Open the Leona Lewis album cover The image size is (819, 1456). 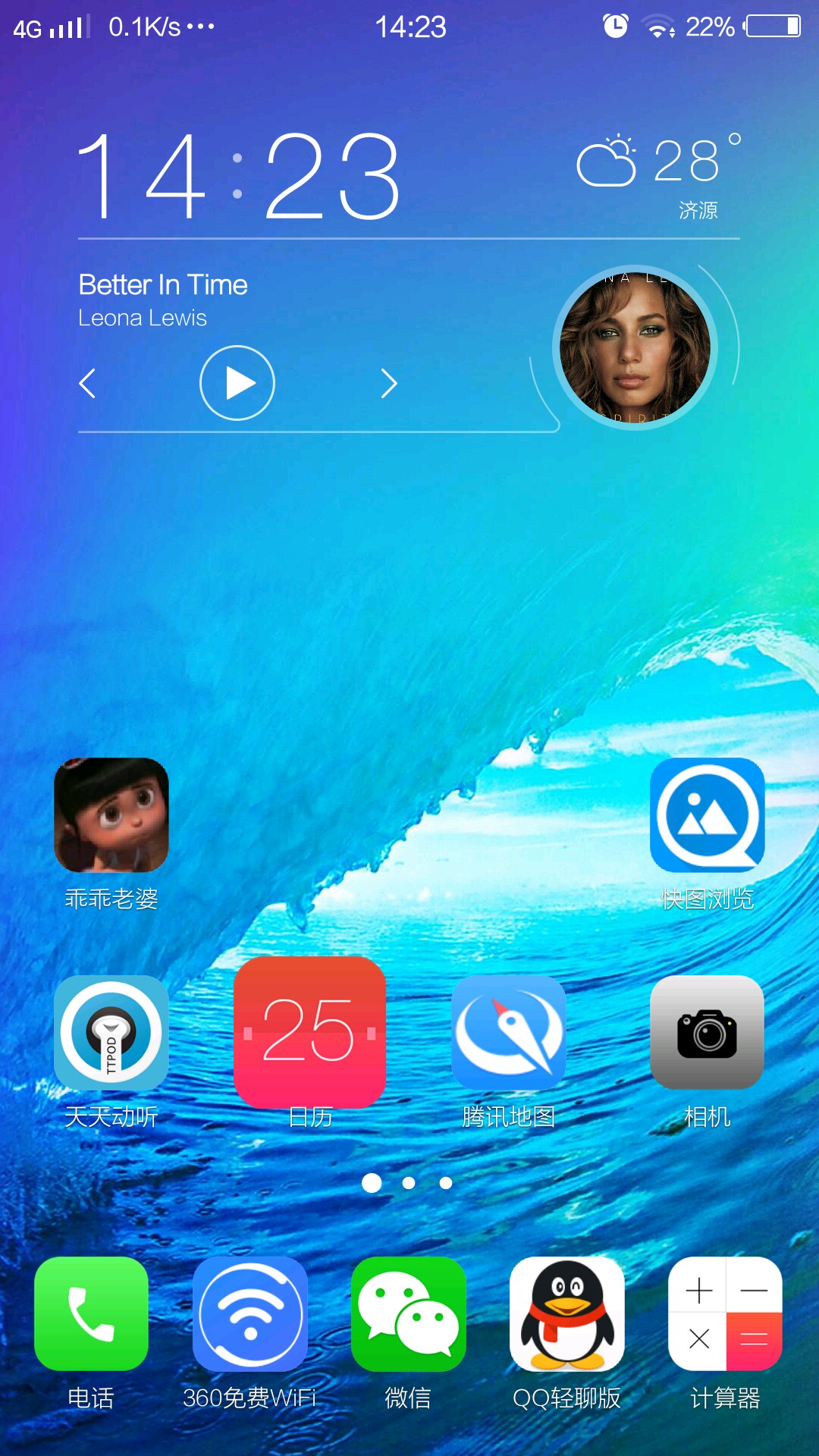(635, 348)
